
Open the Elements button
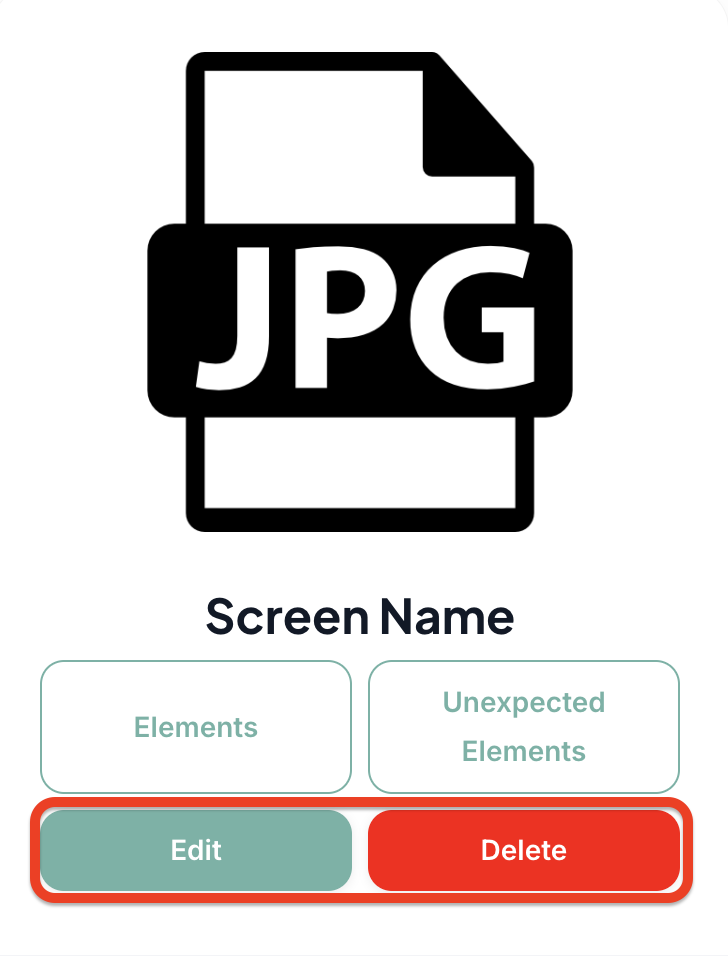pos(196,727)
